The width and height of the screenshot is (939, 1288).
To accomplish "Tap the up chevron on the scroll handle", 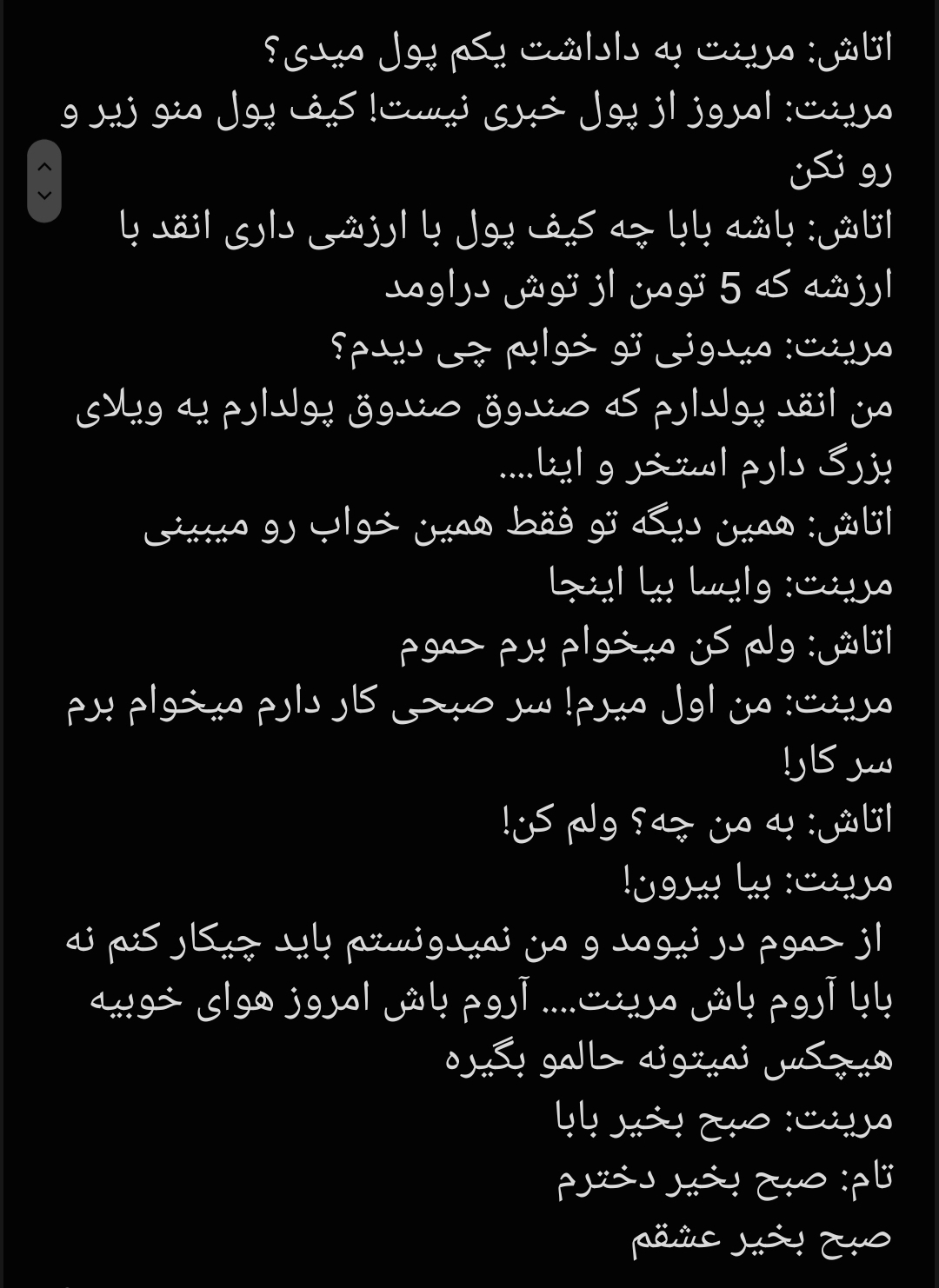I will 45,166.
